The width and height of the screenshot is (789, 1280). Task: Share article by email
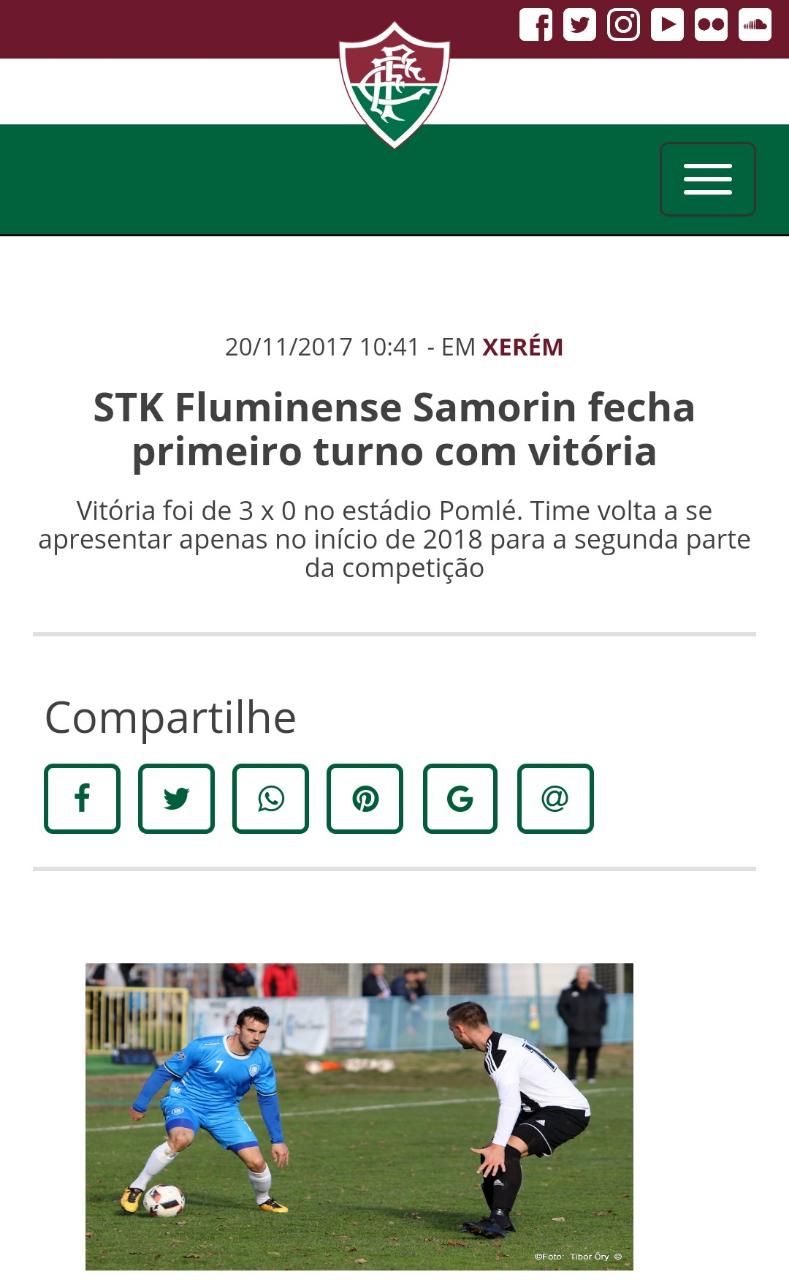pyautogui.click(x=555, y=799)
